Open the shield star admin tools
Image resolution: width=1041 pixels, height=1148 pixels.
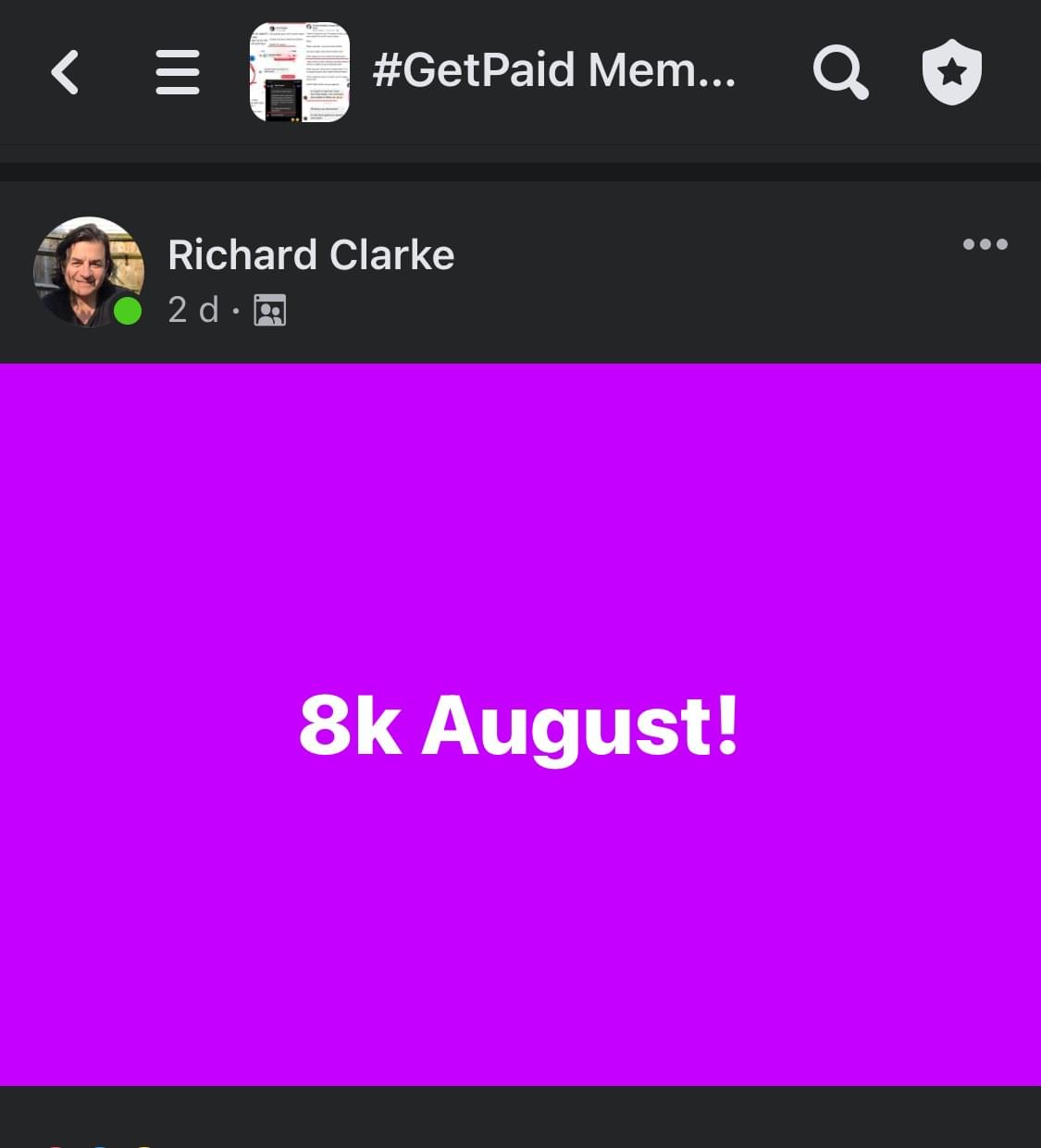[x=951, y=72]
